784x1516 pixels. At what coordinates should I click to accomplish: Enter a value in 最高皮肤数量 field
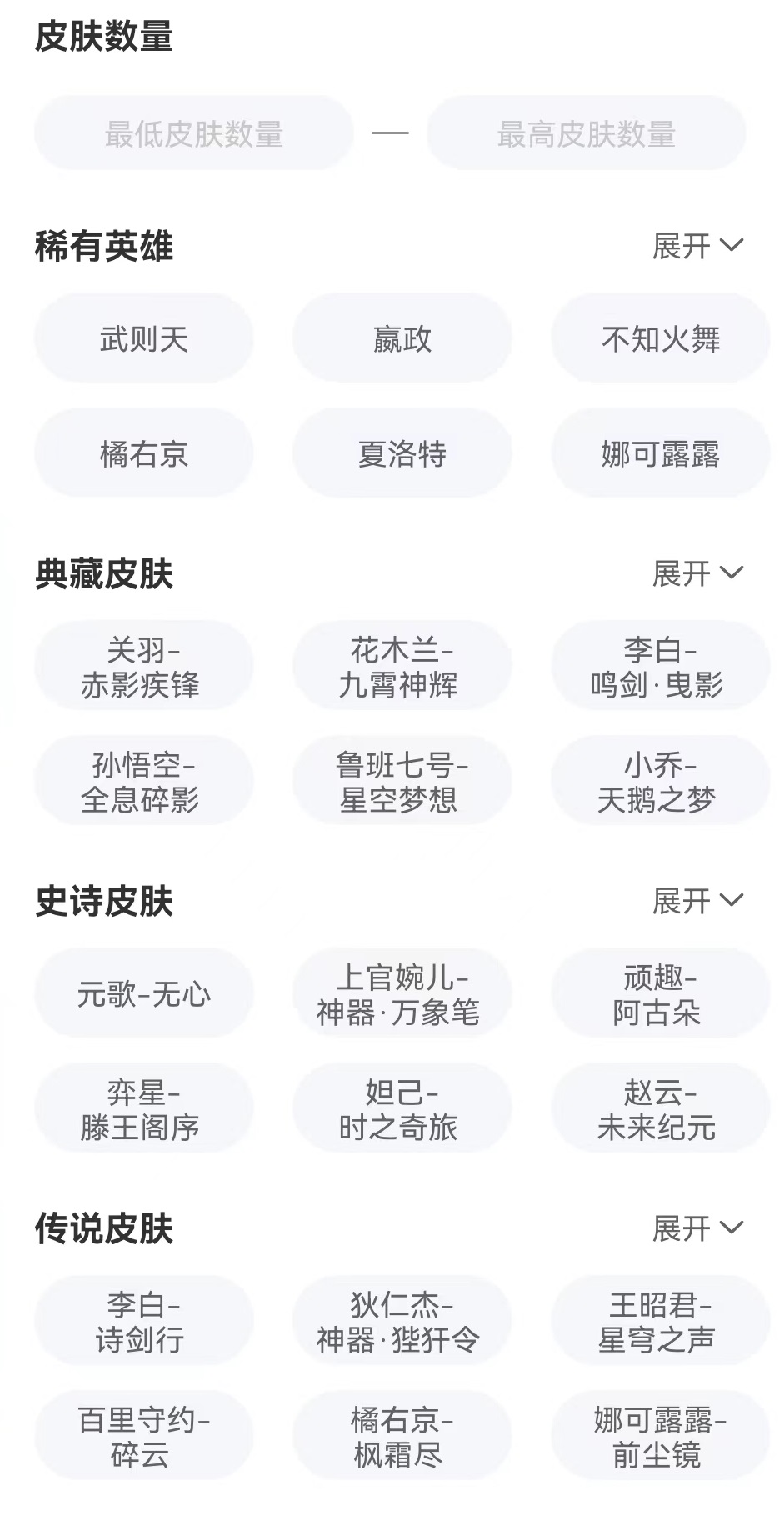tap(586, 133)
